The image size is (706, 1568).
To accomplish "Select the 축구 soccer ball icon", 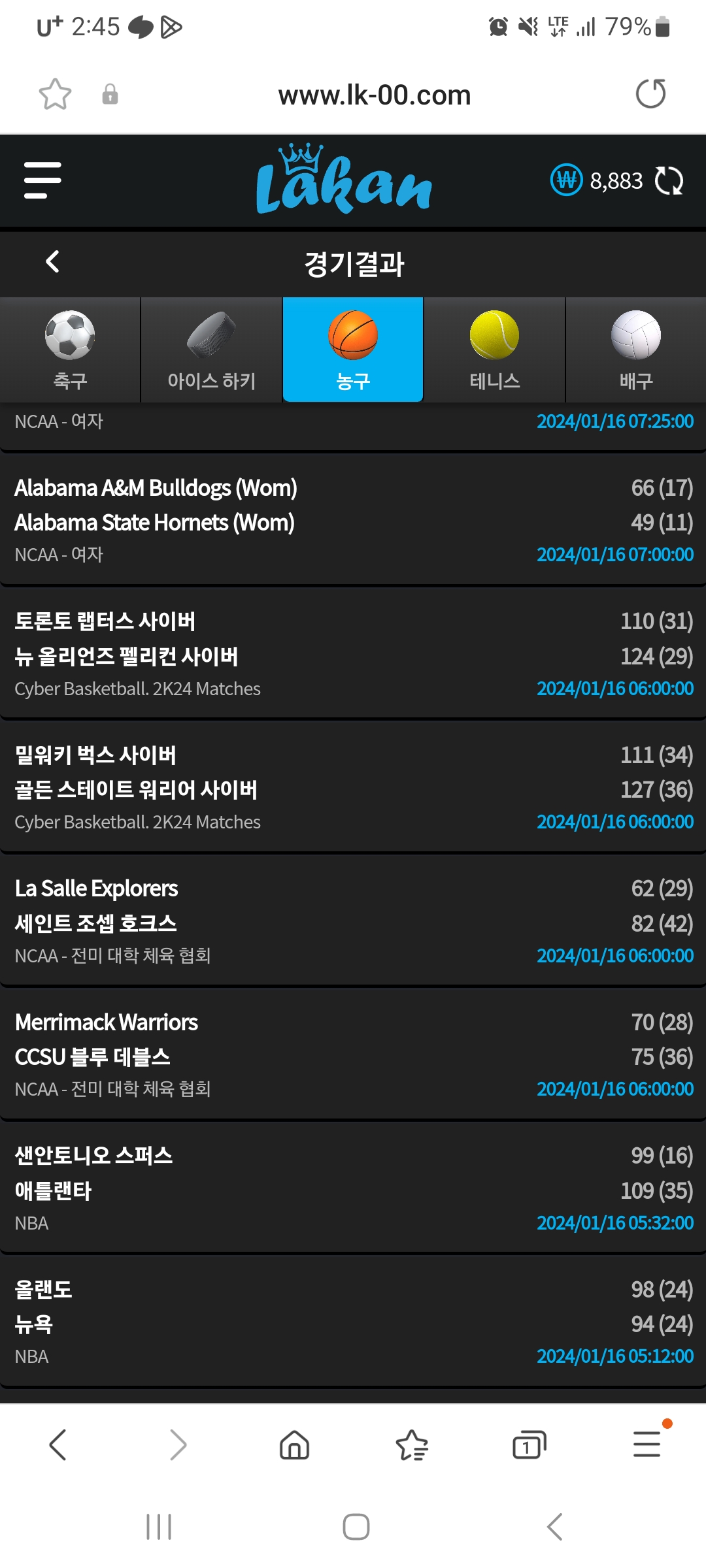I will (70, 336).
